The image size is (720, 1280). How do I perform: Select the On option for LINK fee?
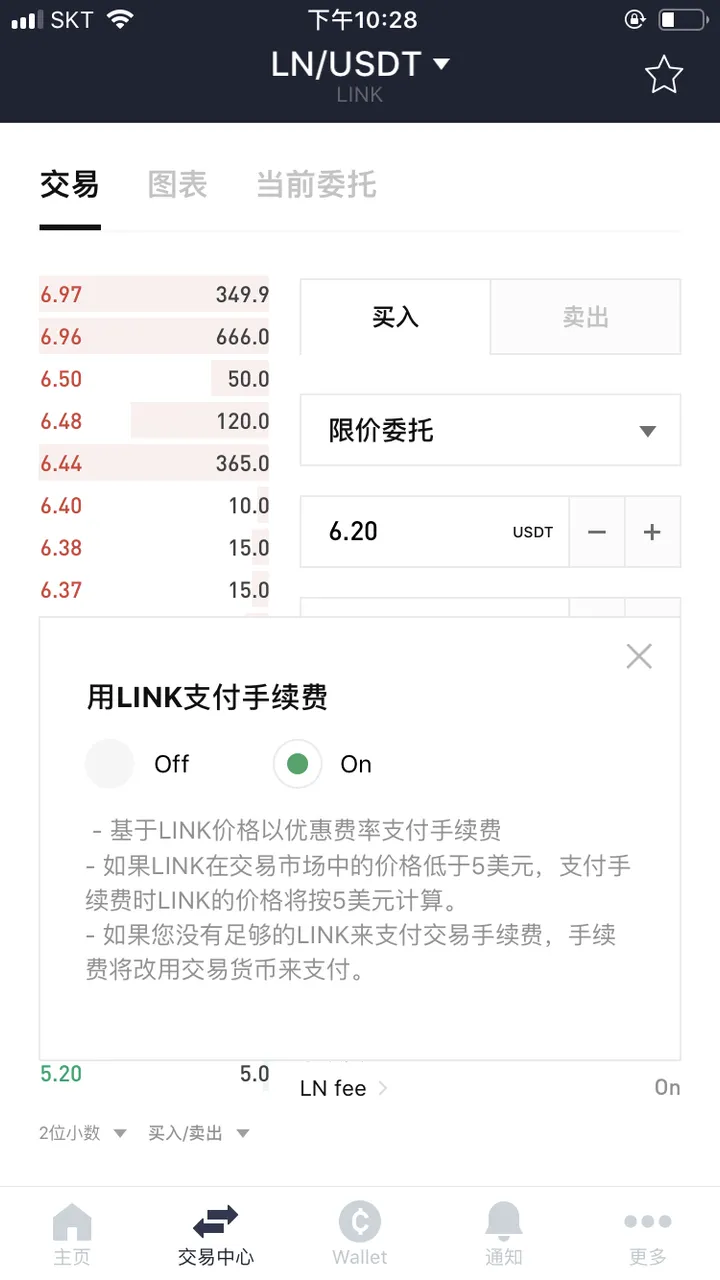coord(297,764)
